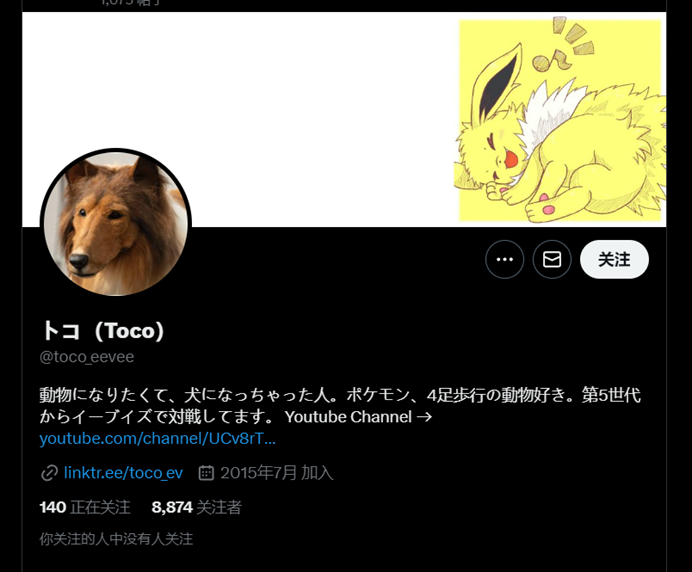Open the YouTube channel link
This screenshot has width=692, height=572.
pos(157,439)
